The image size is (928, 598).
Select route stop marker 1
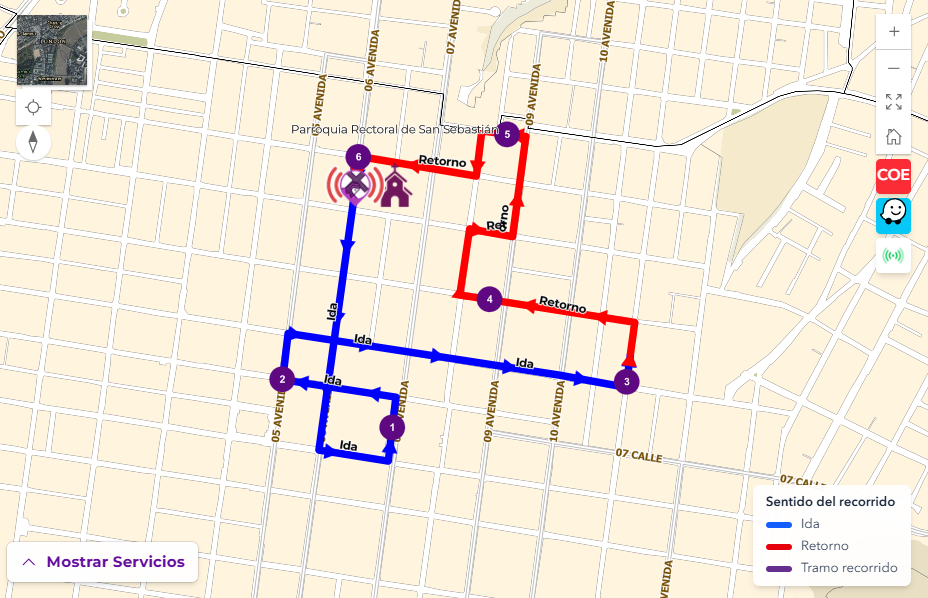[x=393, y=427]
